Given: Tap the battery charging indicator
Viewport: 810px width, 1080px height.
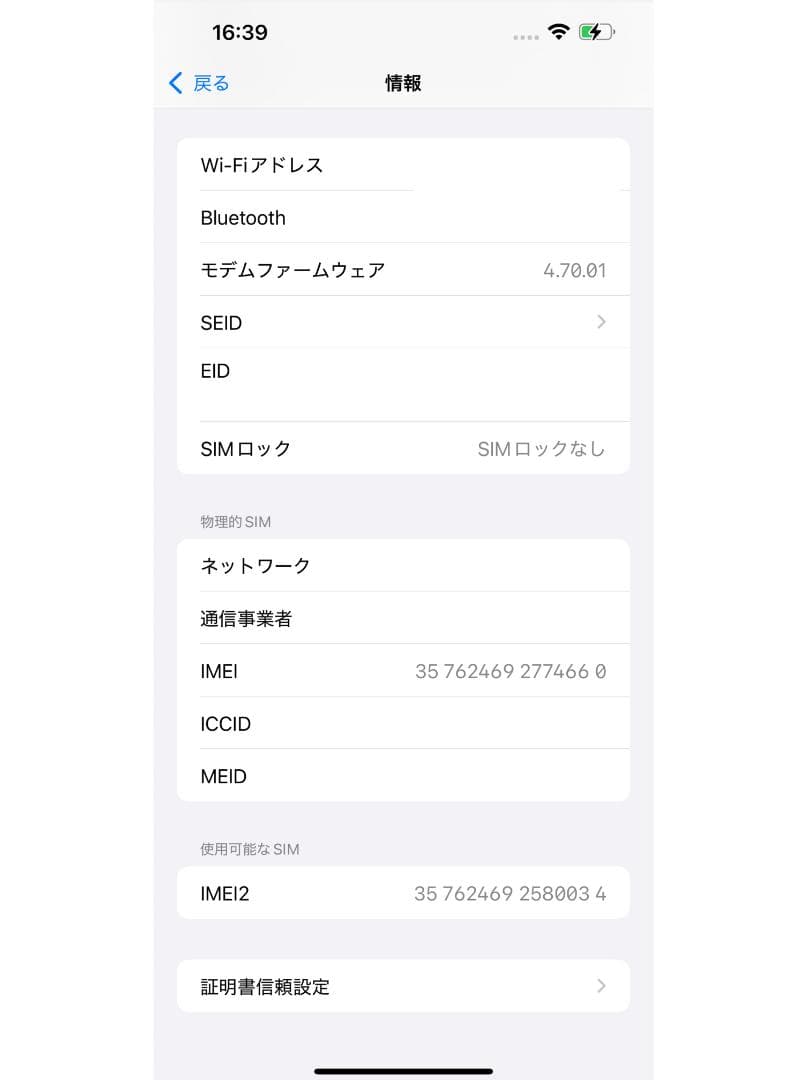Looking at the screenshot, I should pyautogui.click(x=594, y=31).
